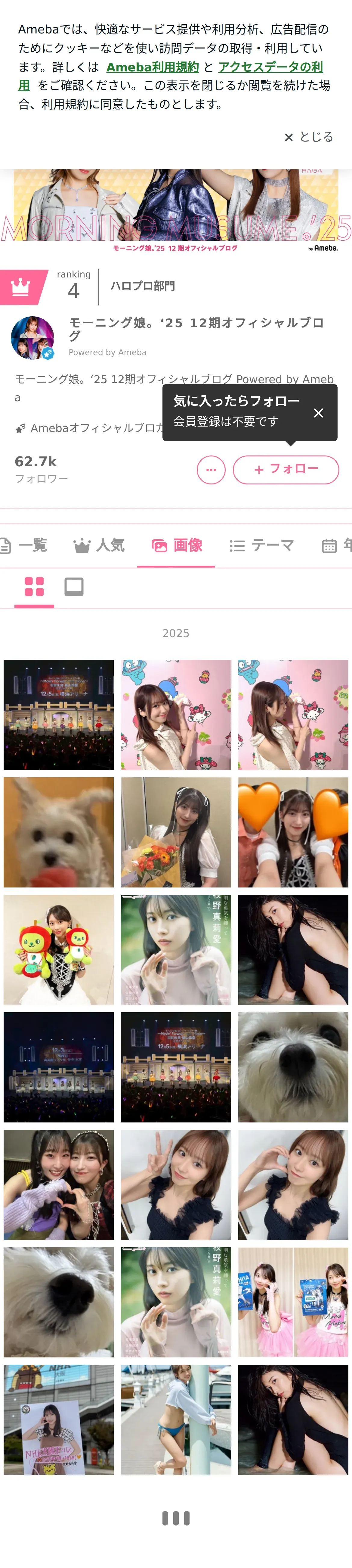
Task: Switch to the 一覧 tab
Action: (x=24, y=545)
